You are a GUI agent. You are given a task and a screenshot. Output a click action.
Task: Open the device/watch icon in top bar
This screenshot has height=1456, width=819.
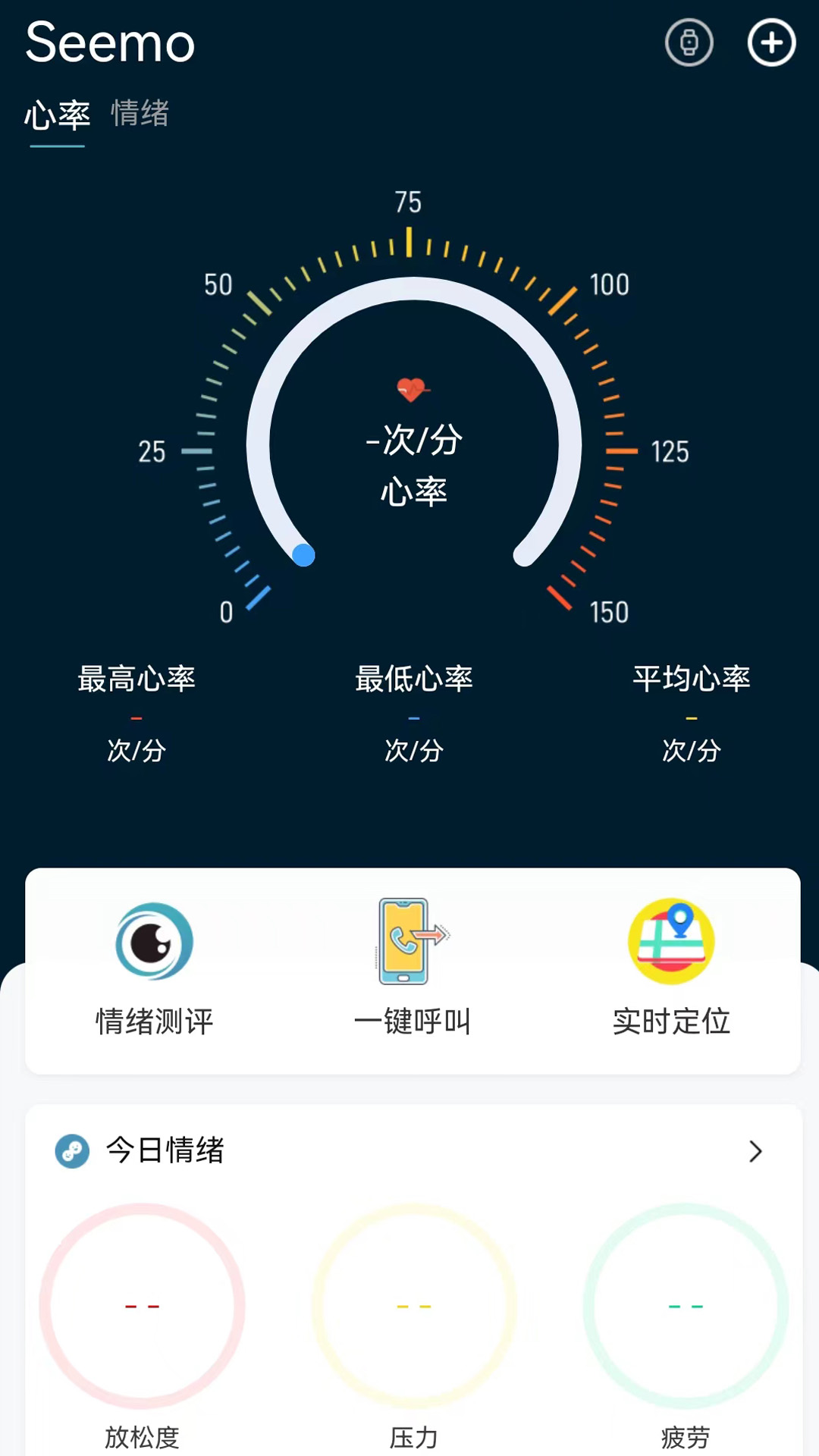pyautogui.click(x=689, y=43)
